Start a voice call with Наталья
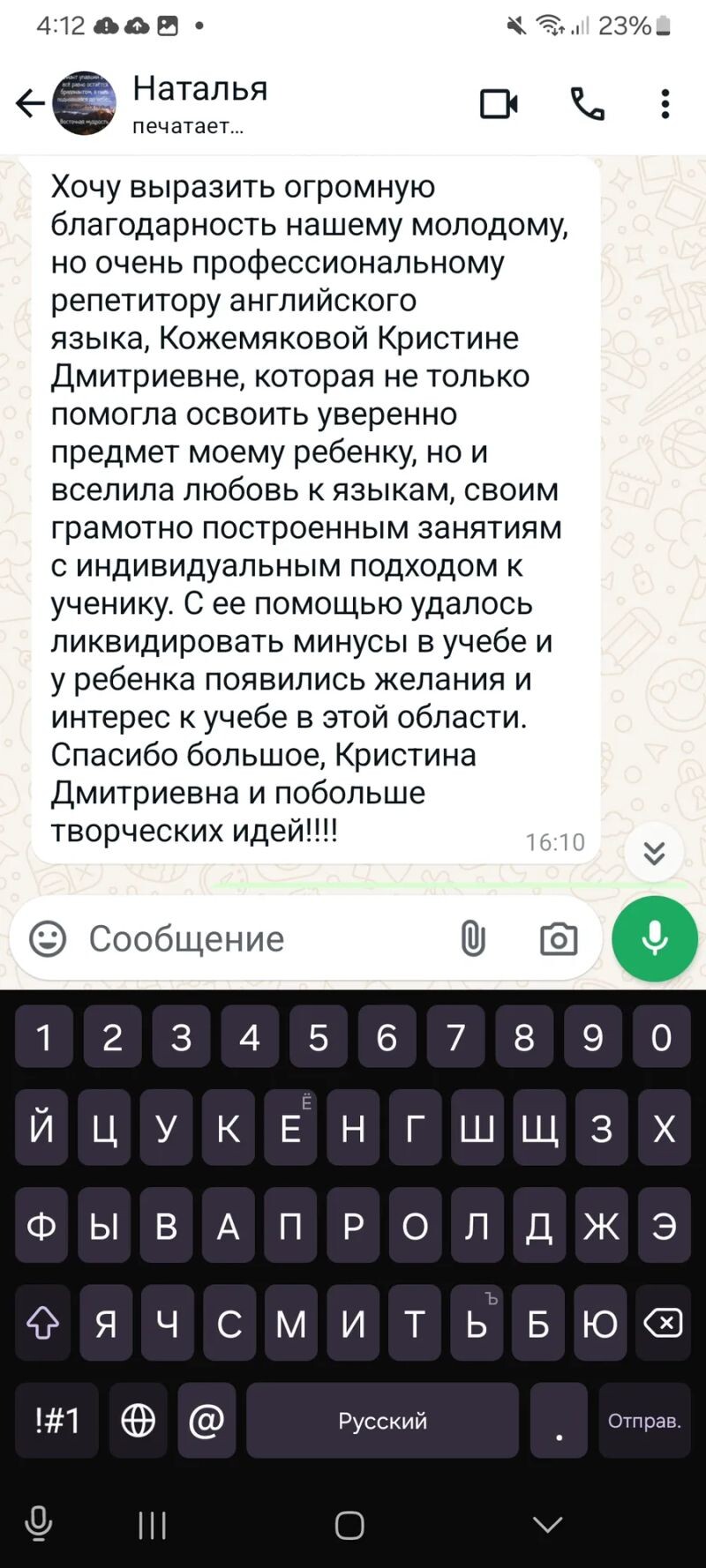Screen dimensions: 706x1568 click(587, 104)
